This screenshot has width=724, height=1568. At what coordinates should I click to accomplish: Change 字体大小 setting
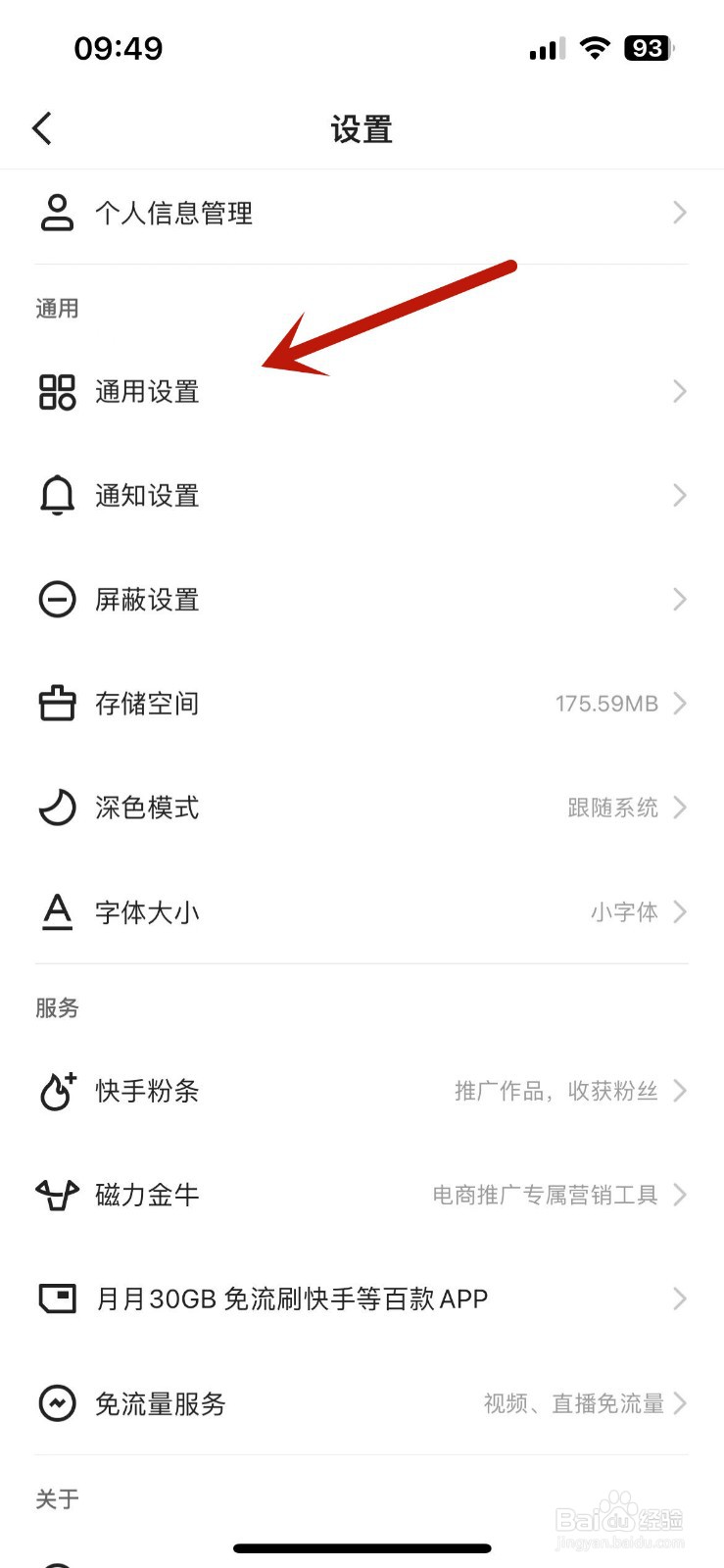361,912
